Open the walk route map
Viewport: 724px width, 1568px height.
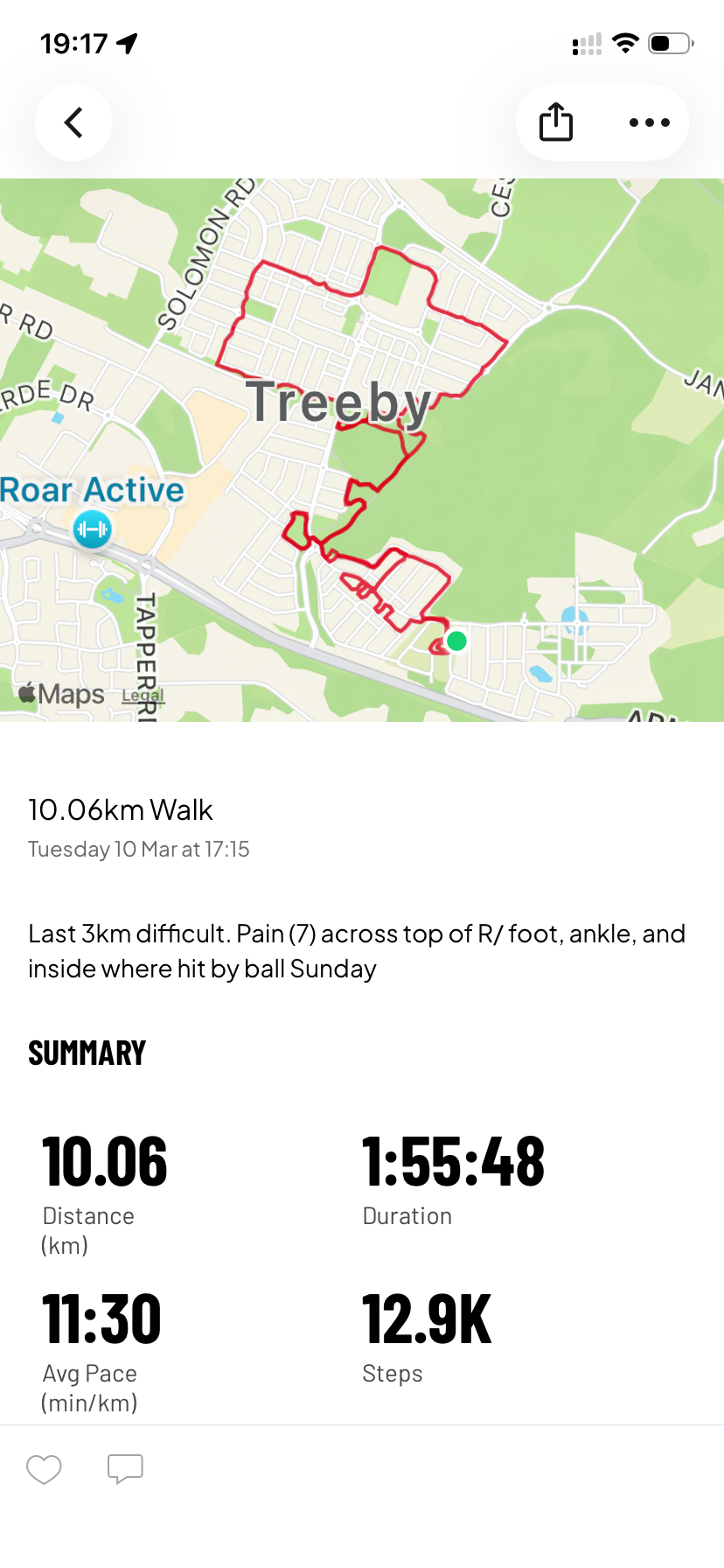tap(362, 450)
